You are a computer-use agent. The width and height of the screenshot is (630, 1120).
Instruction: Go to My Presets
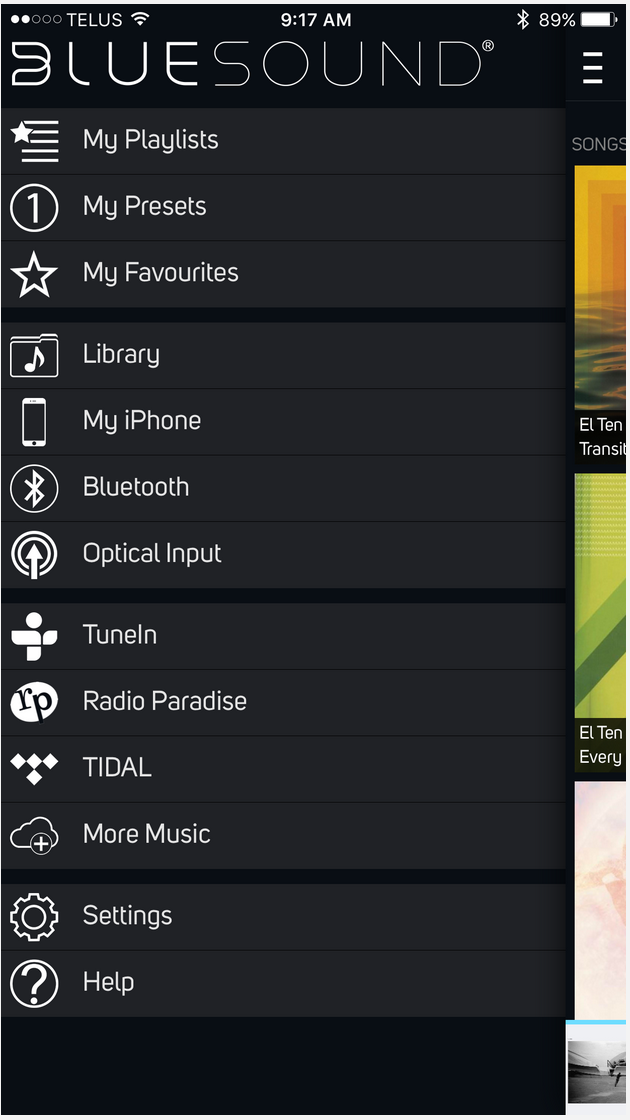[x=145, y=207]
